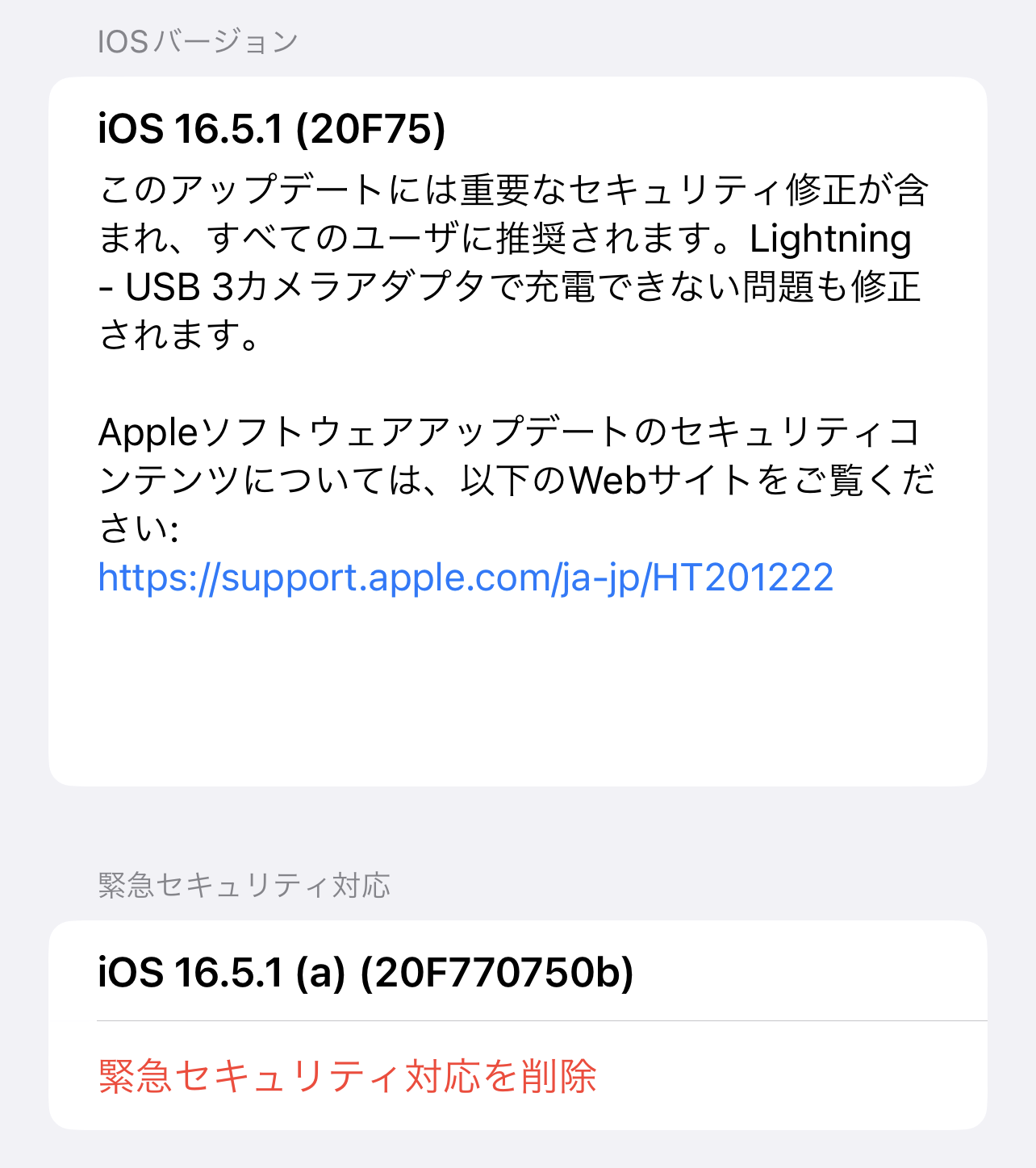Select the red delete option for the security response

pos(349,1074)
